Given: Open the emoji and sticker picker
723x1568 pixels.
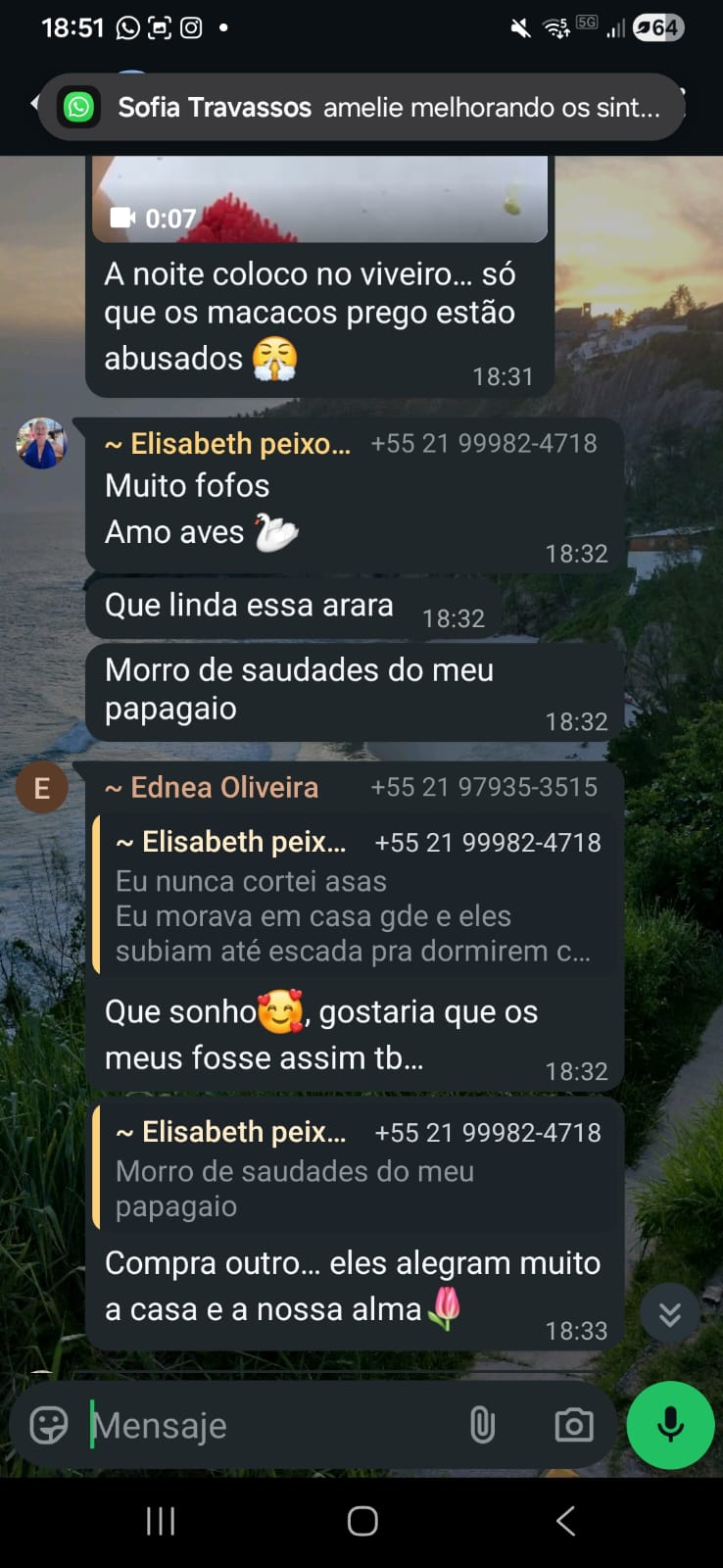Looking at the screenshot, I should (49, 1426).
